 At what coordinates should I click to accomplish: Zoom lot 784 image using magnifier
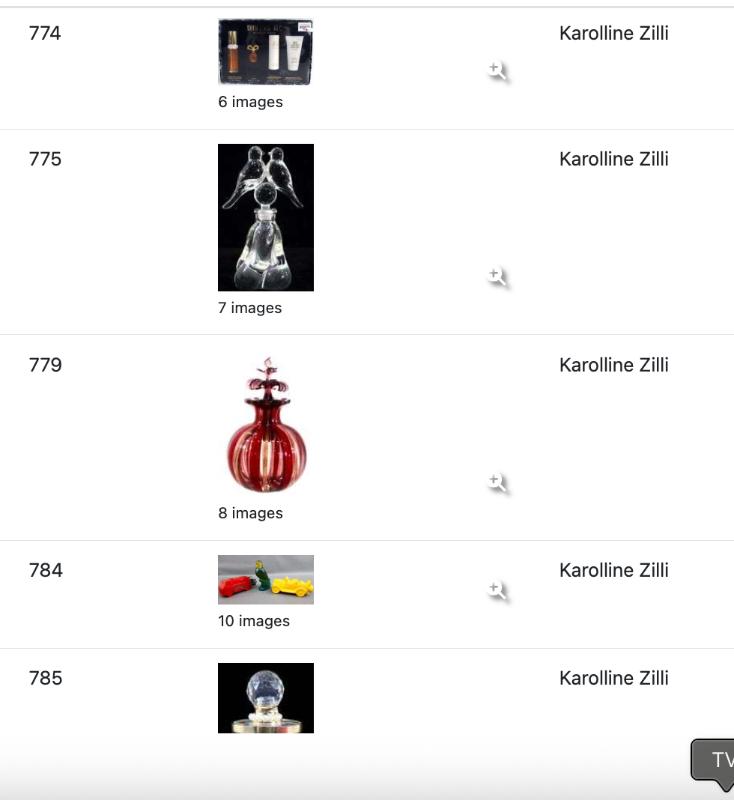tap(497, 590)
